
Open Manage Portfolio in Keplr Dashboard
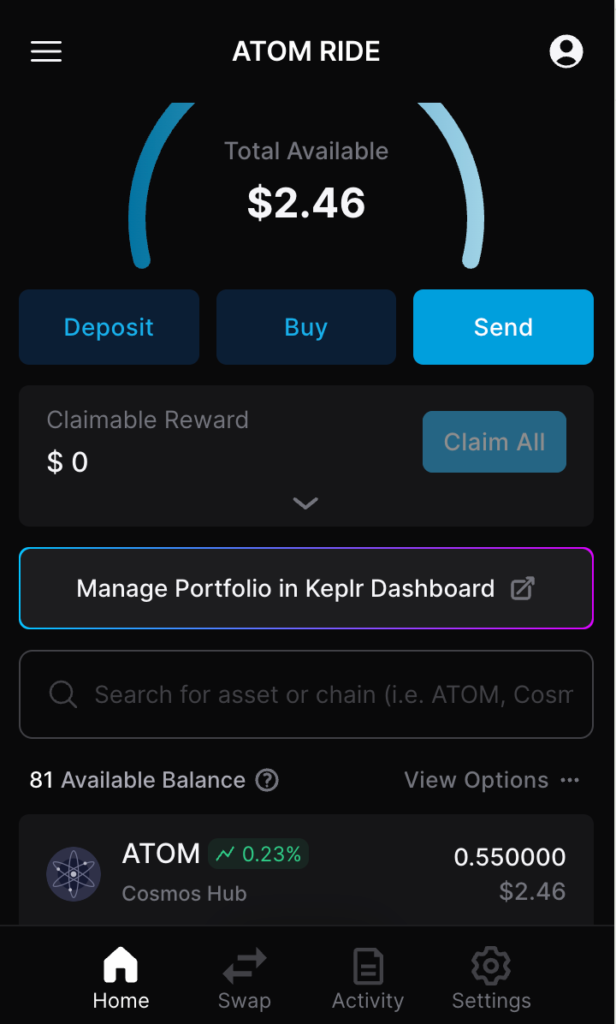click(x=306, y=588)
